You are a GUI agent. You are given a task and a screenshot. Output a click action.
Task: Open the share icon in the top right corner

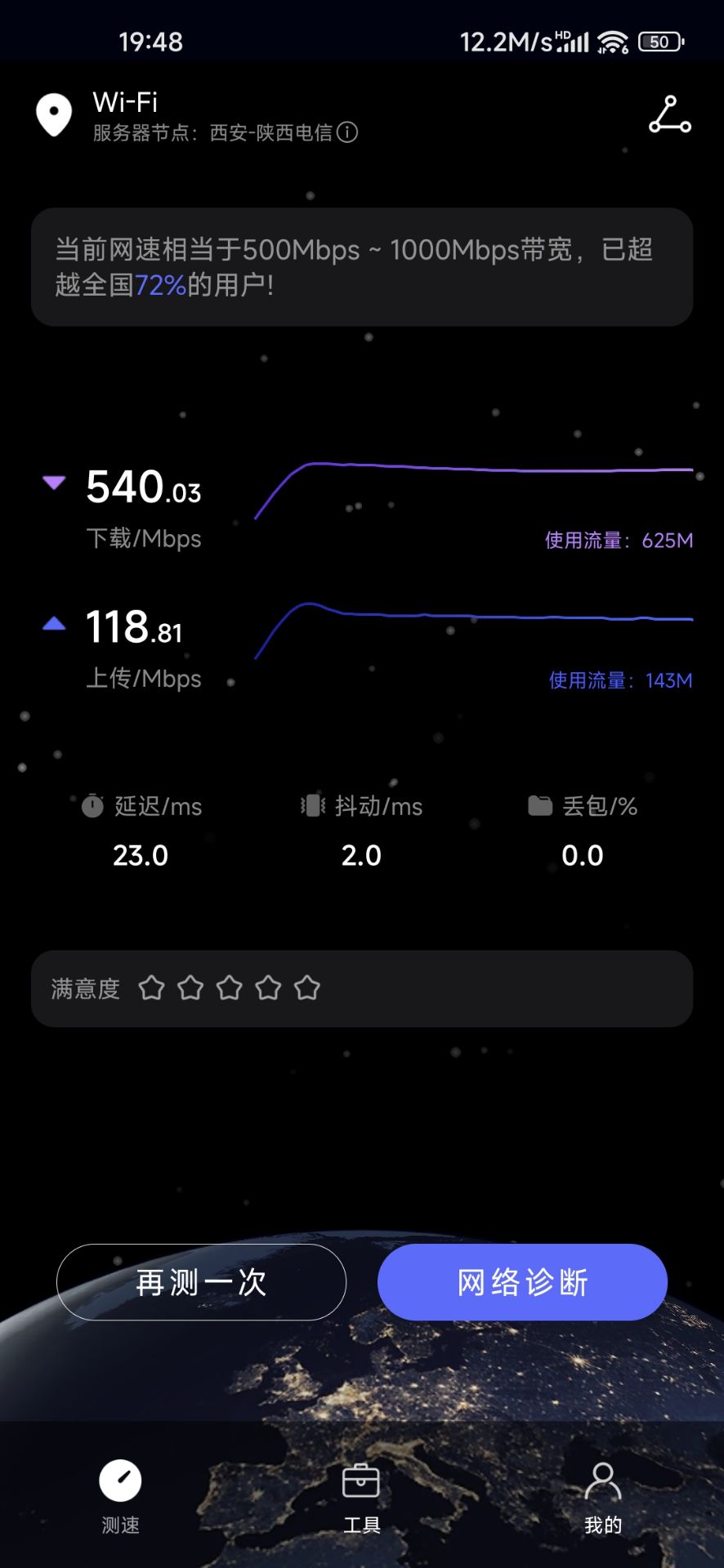click(669, 116)
